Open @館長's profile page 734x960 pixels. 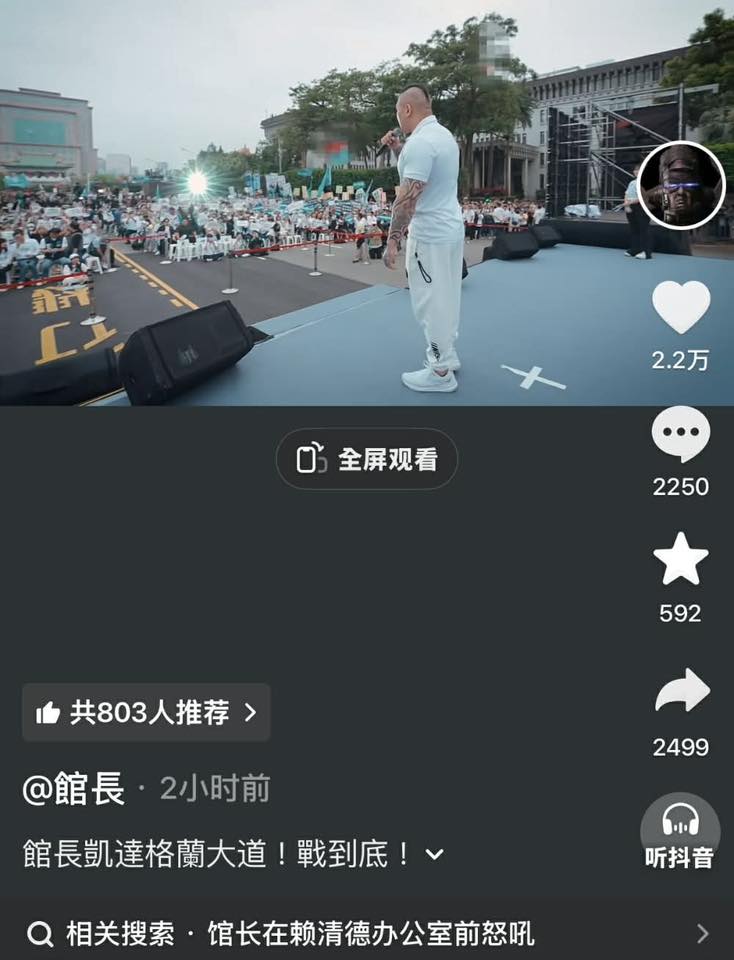point(71,789)
